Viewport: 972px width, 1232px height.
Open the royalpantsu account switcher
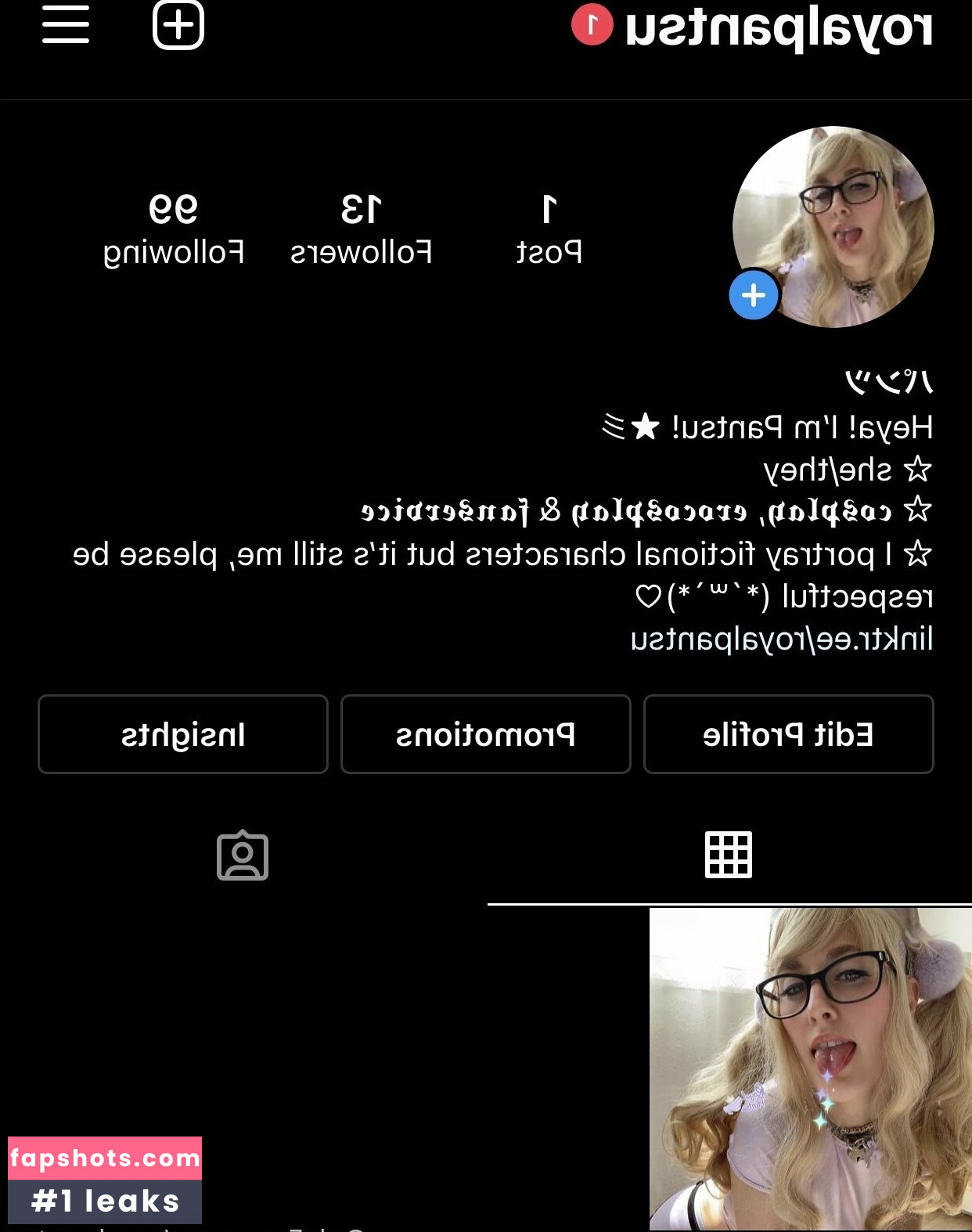(779, 28)
